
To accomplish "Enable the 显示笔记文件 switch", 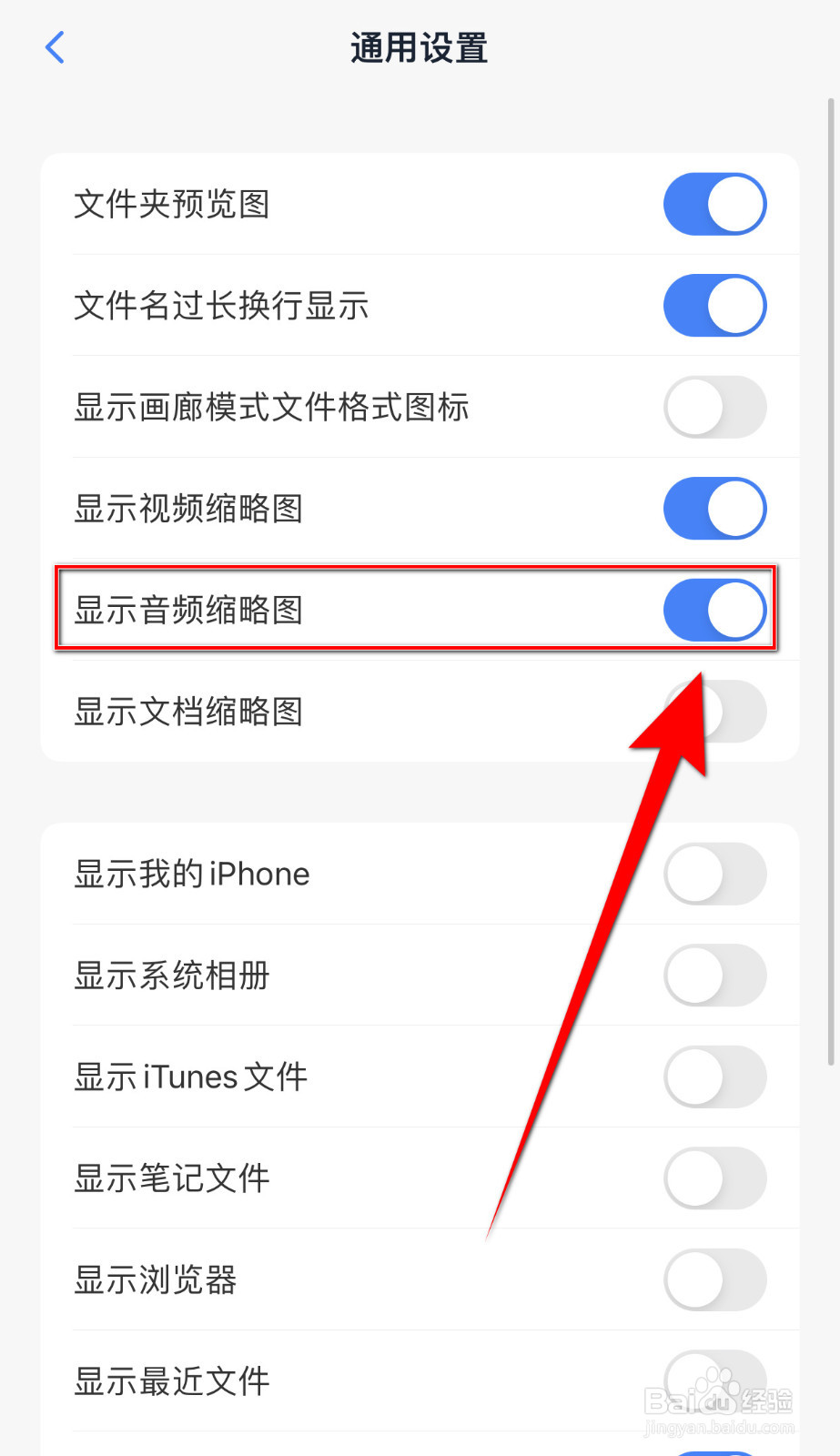I will [x=715, y=1178].
